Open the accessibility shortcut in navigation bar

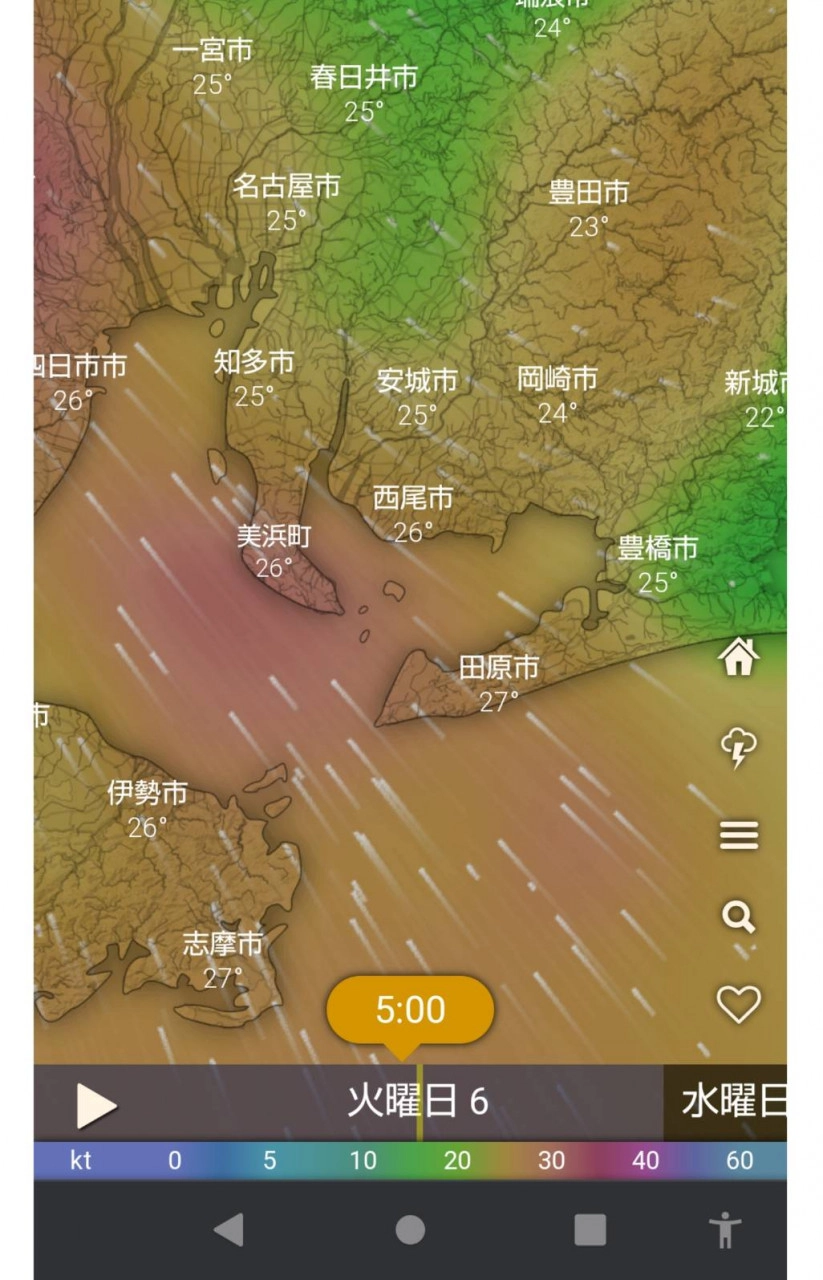pyautogui.click(x=724, y=1230)
